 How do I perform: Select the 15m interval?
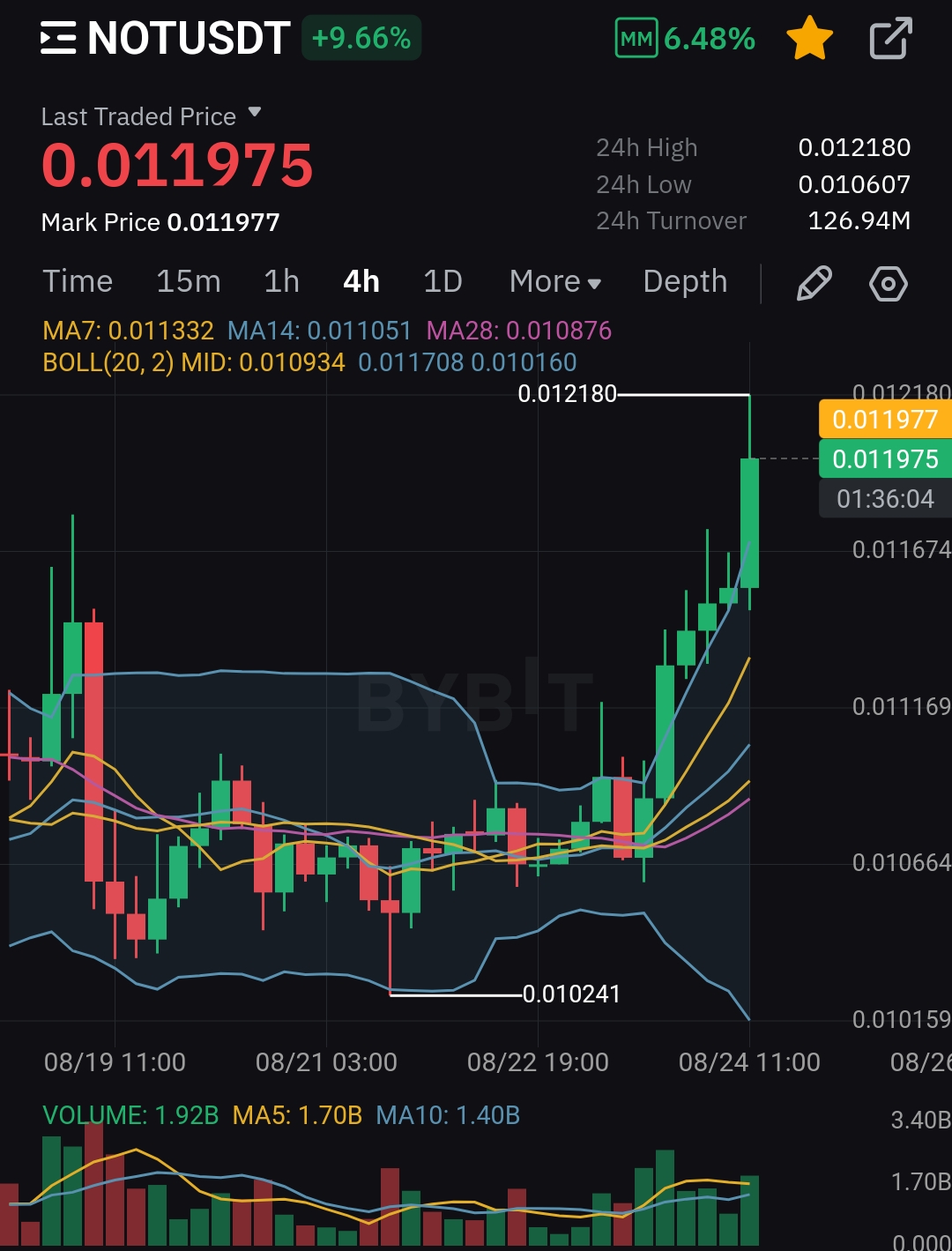click(x=188, y=281)
